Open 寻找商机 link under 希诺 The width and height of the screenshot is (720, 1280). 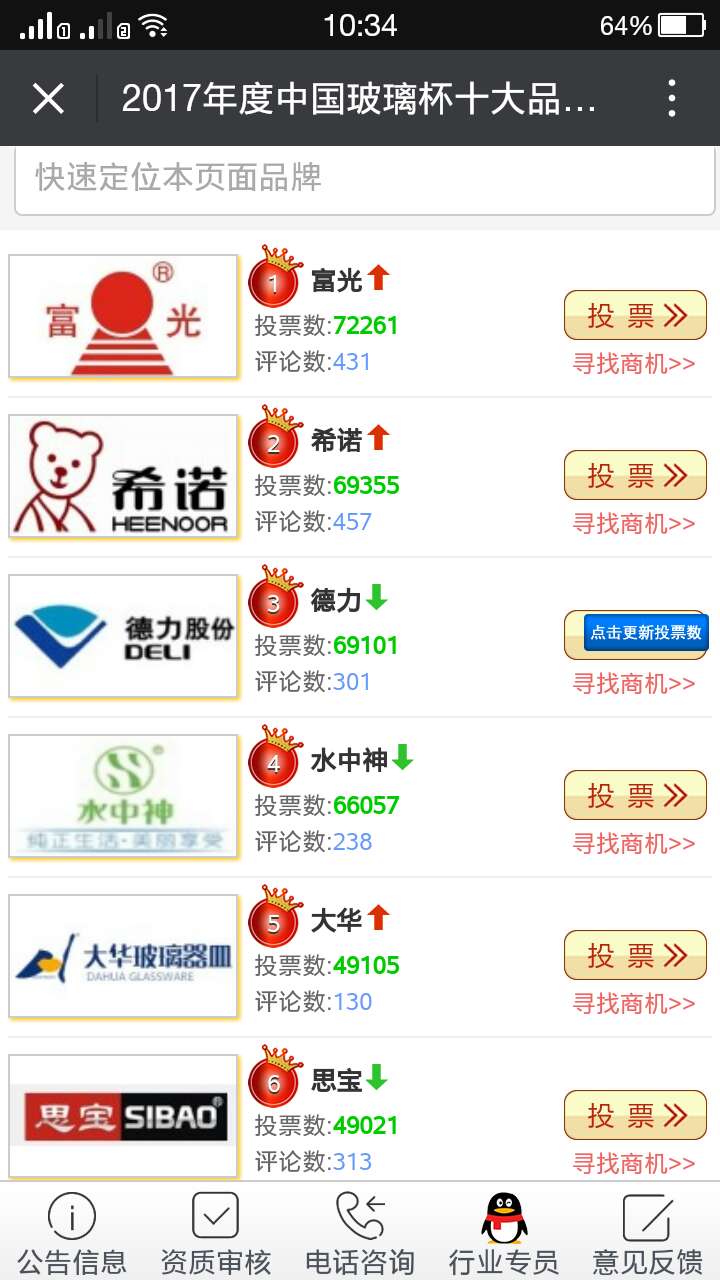(634, 523)
